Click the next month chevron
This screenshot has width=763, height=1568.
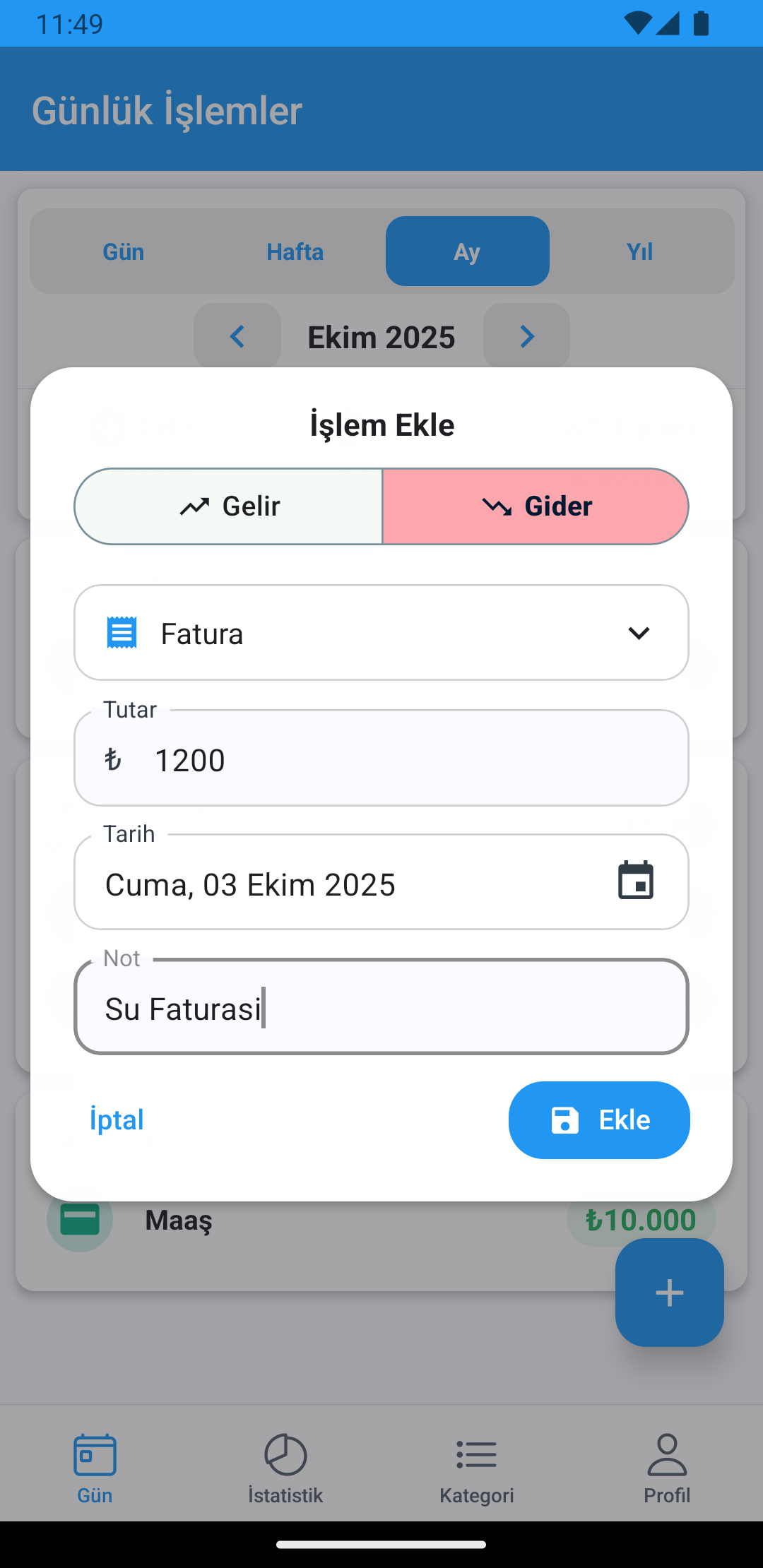coord(526,336)
